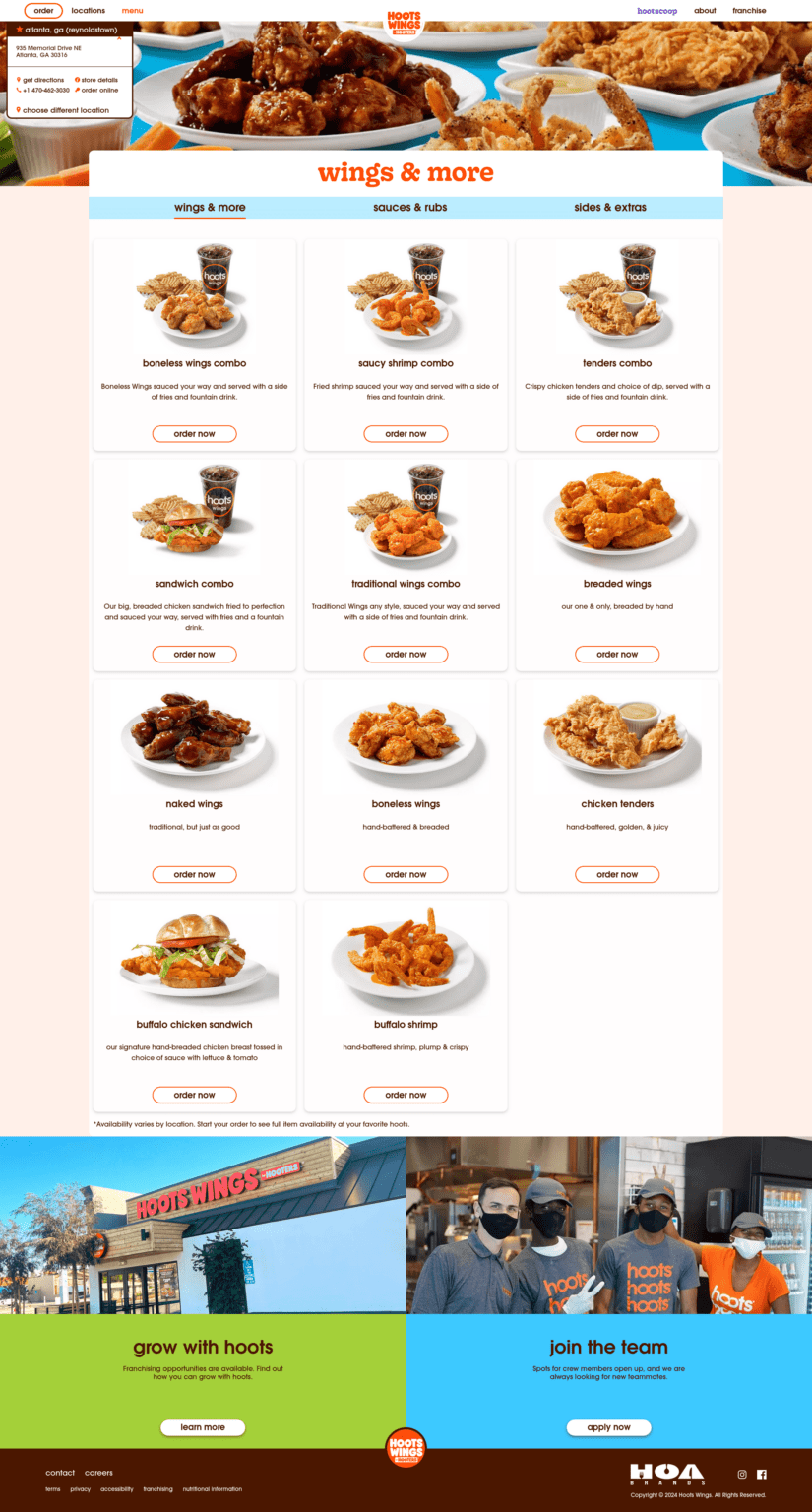Viewport: 812px width, 1512px height.
Task: Choose a different location
Action: pos(63,111)
